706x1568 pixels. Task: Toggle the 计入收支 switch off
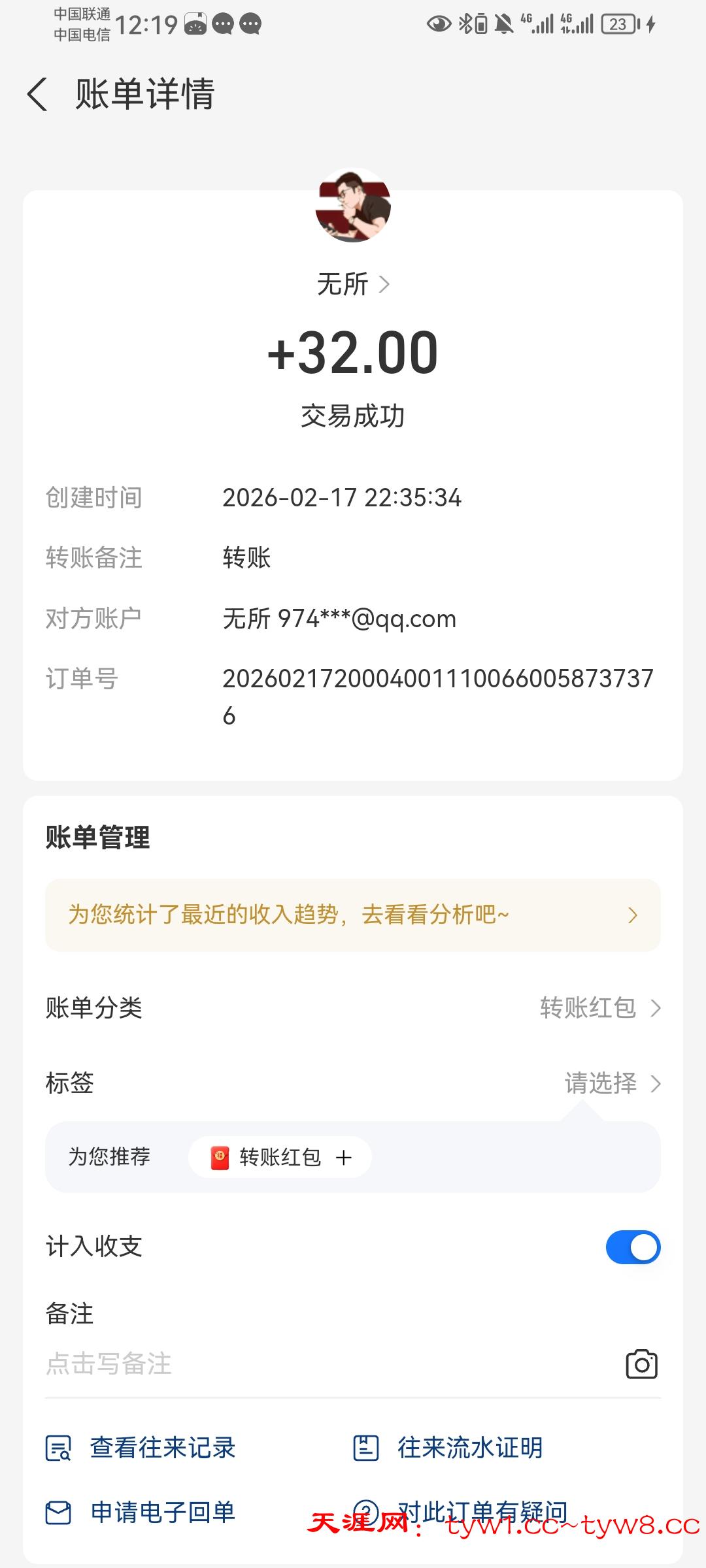point(633,1247)
